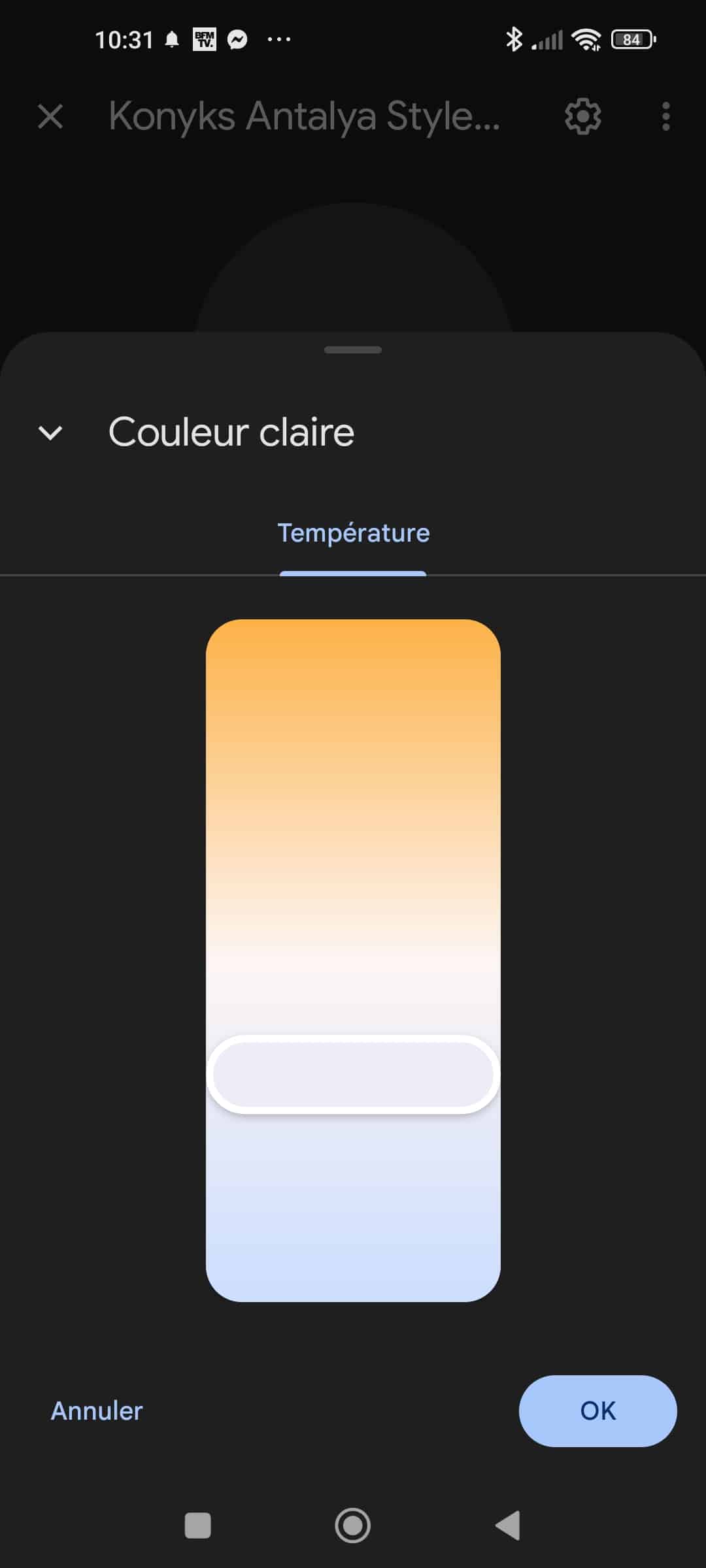Select the Température tab
Image resolution: width=706 pixels, height=1568 pixels.
click(x=354, y=533)
